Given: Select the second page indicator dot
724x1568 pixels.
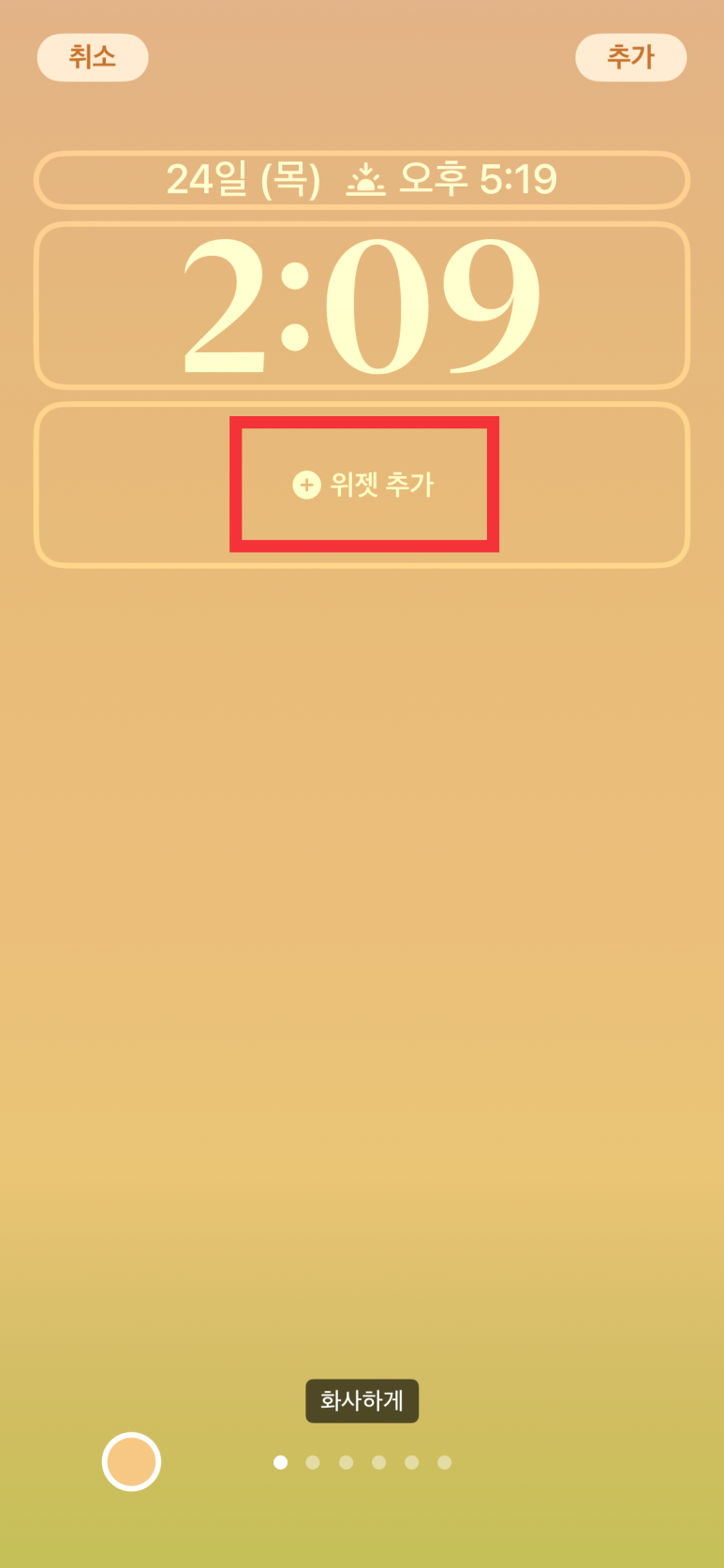Looking at the screenshot, I should tap(313, 1462).
